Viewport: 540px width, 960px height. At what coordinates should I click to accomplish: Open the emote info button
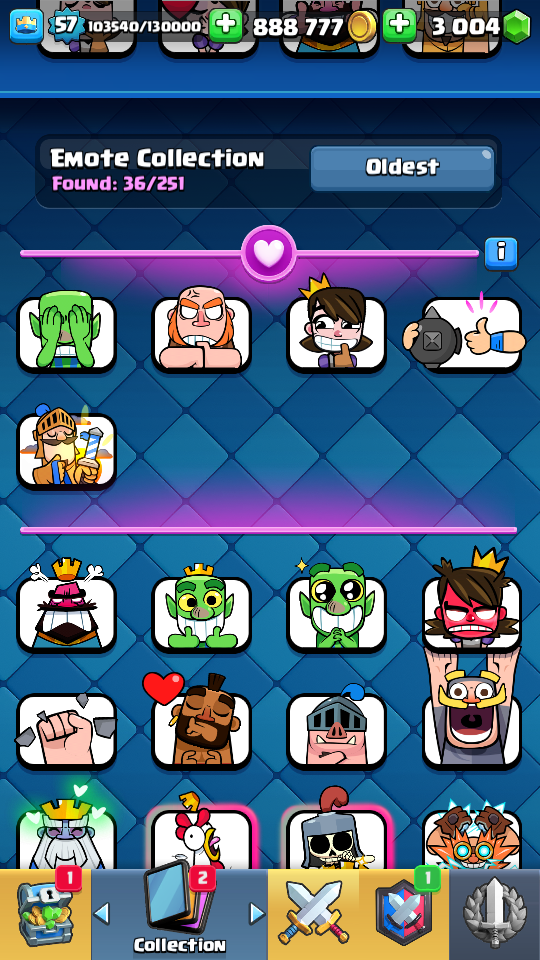coord(501,254)
